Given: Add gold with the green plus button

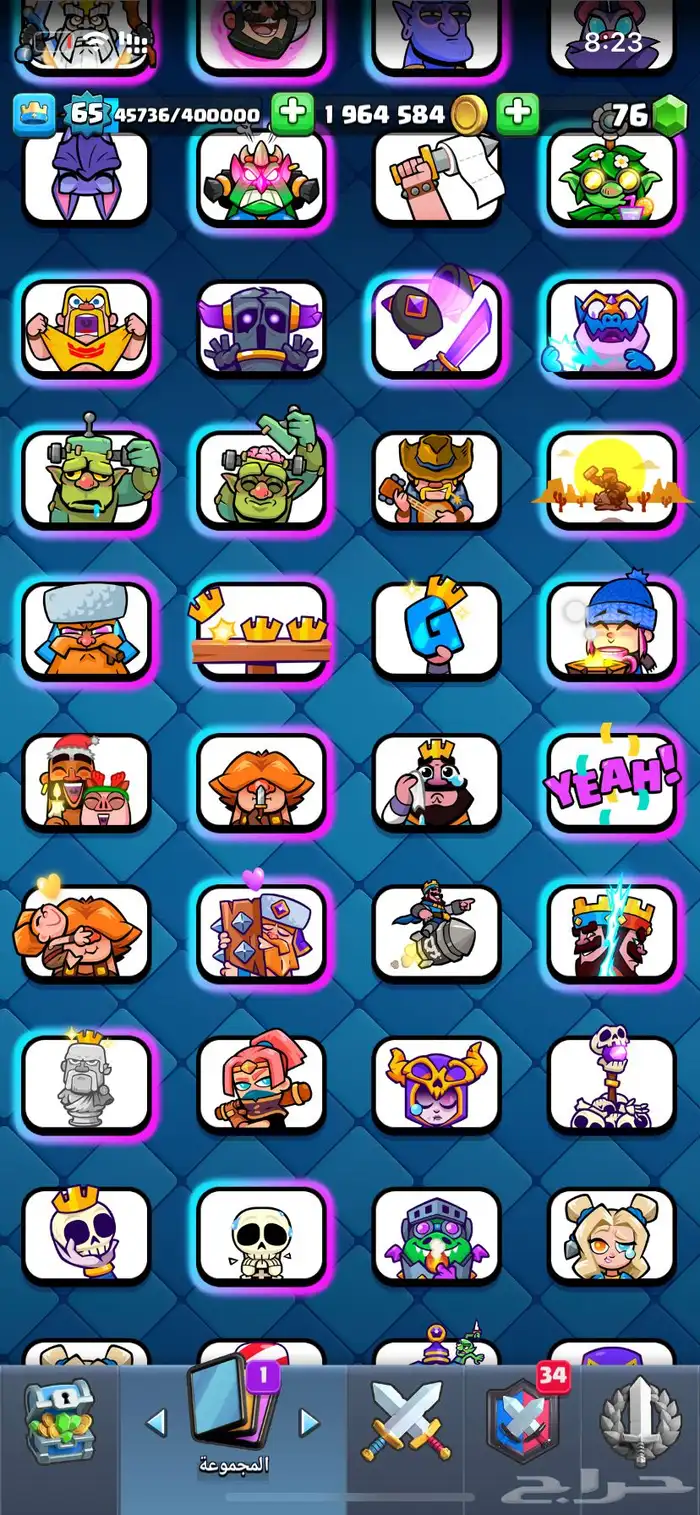Looking at the screenshot, I should click(x=517, y=114).
